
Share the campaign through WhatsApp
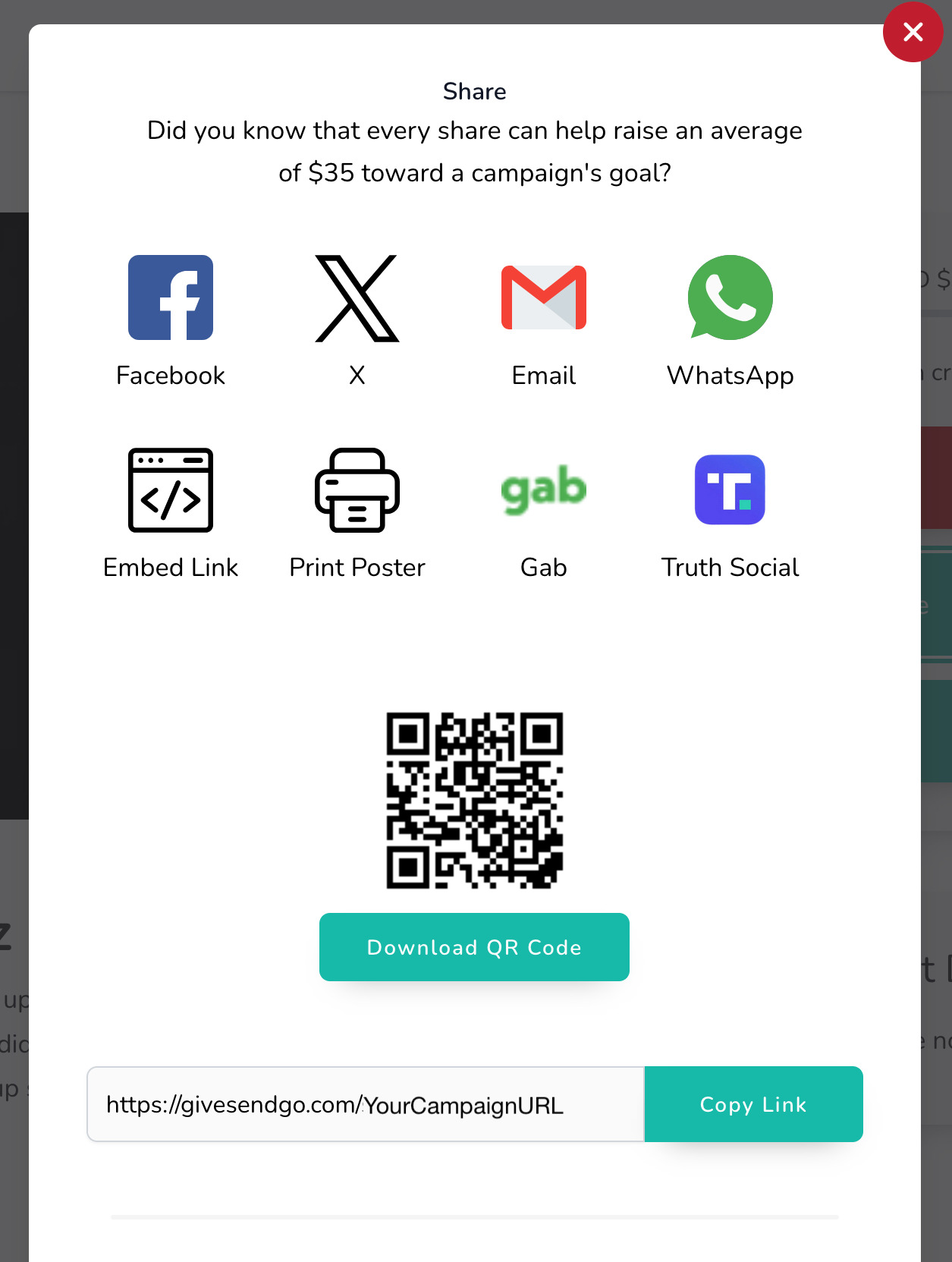tap(730, 298)
